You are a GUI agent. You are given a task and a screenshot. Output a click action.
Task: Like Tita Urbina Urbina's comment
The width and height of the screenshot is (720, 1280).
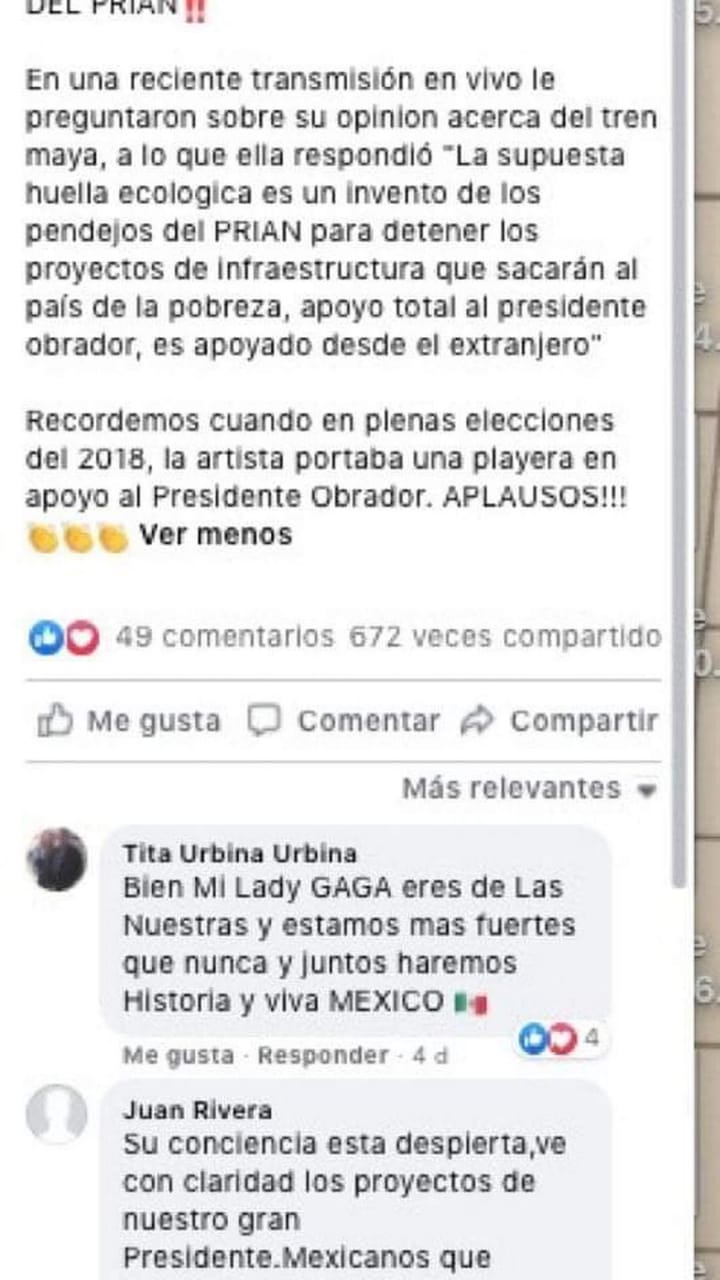click(x=179, y=1056)
